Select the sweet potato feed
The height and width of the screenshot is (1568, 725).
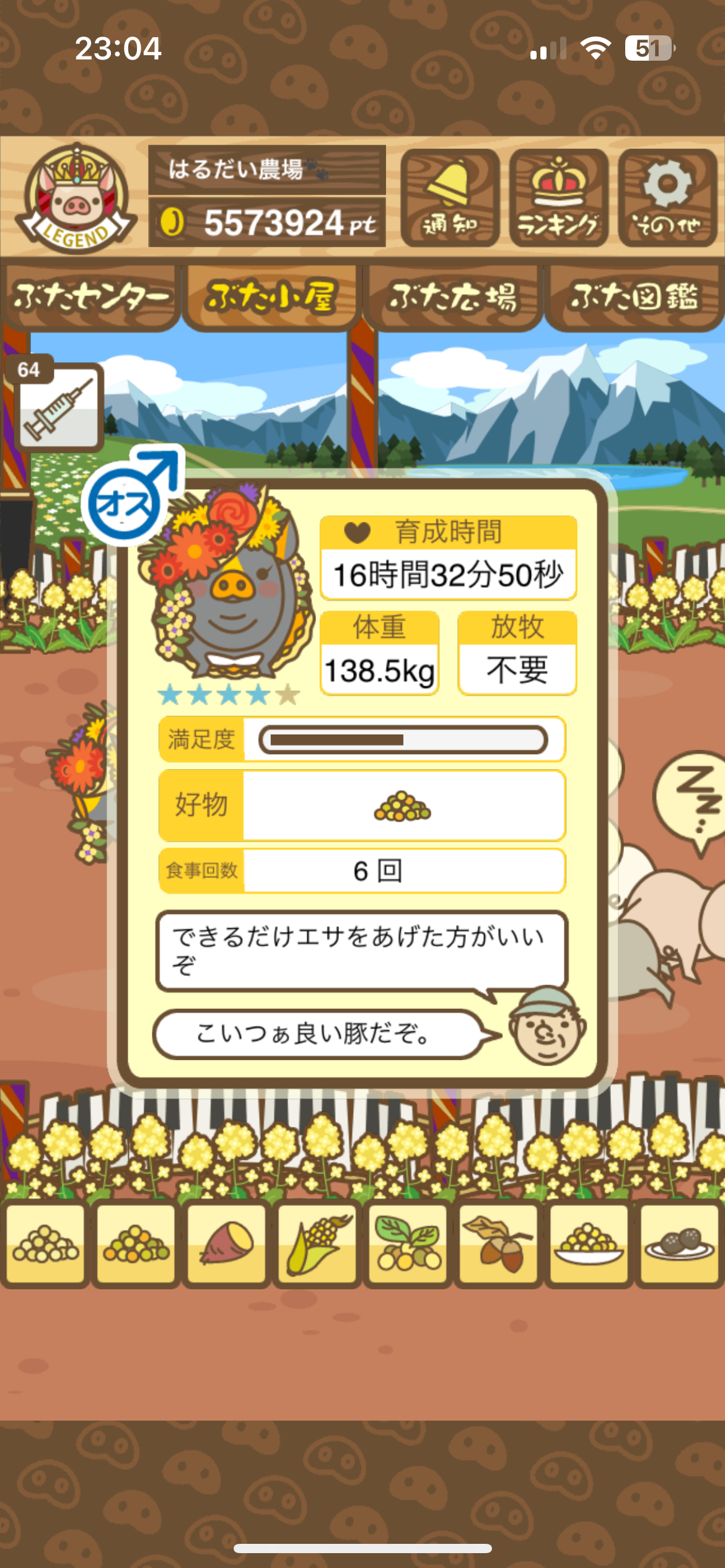(x=227, y=1244)
